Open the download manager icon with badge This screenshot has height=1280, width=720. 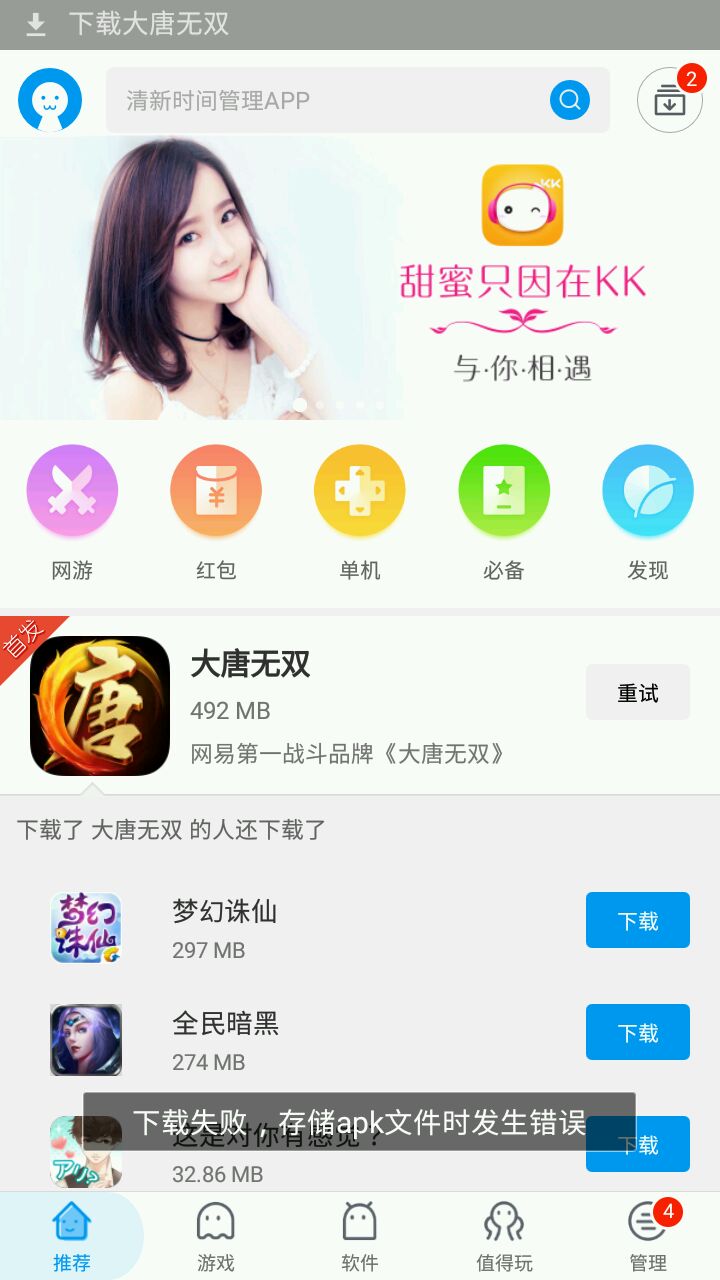pyautogui.click(x=670, y=100)
